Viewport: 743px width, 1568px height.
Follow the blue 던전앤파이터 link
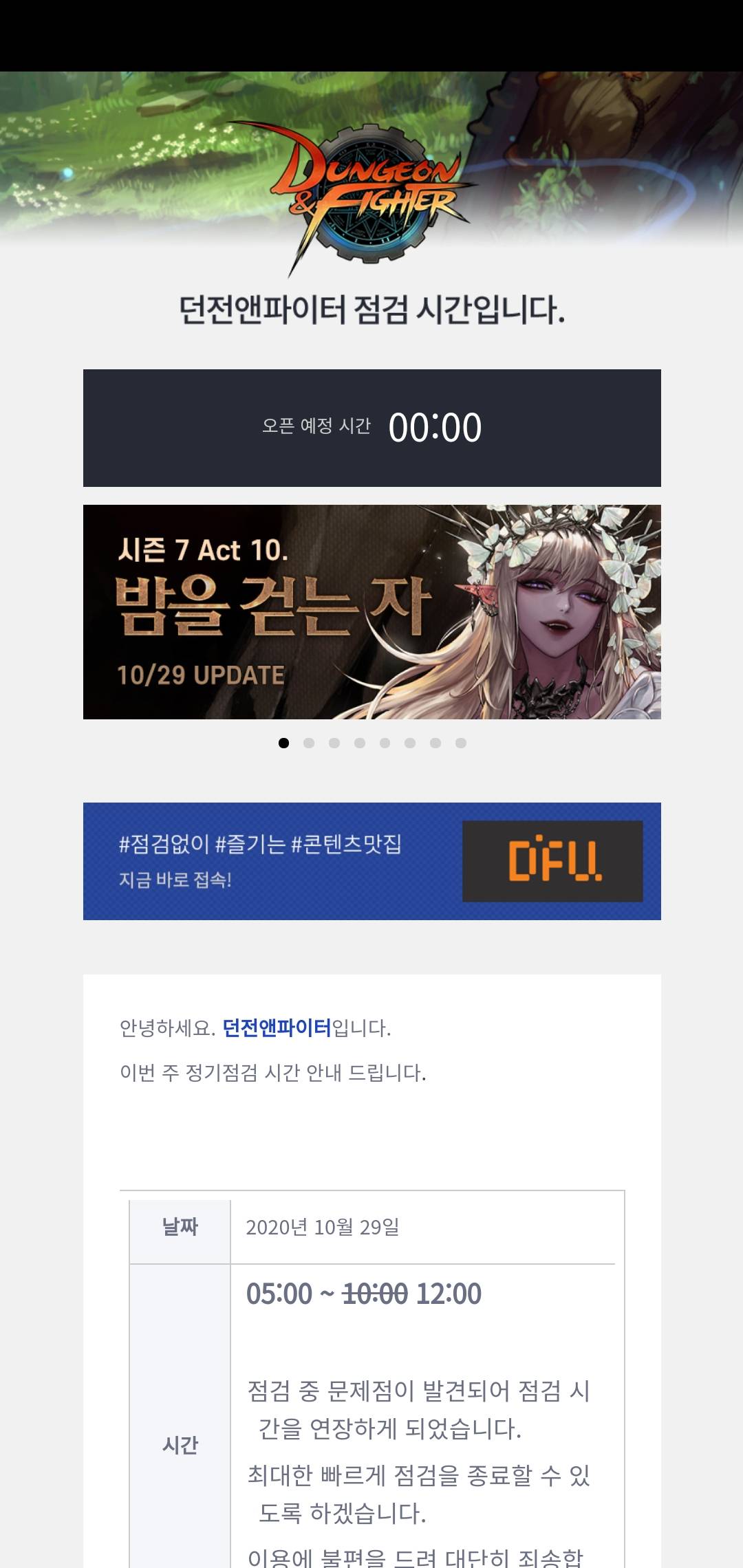pos(277,1028)
